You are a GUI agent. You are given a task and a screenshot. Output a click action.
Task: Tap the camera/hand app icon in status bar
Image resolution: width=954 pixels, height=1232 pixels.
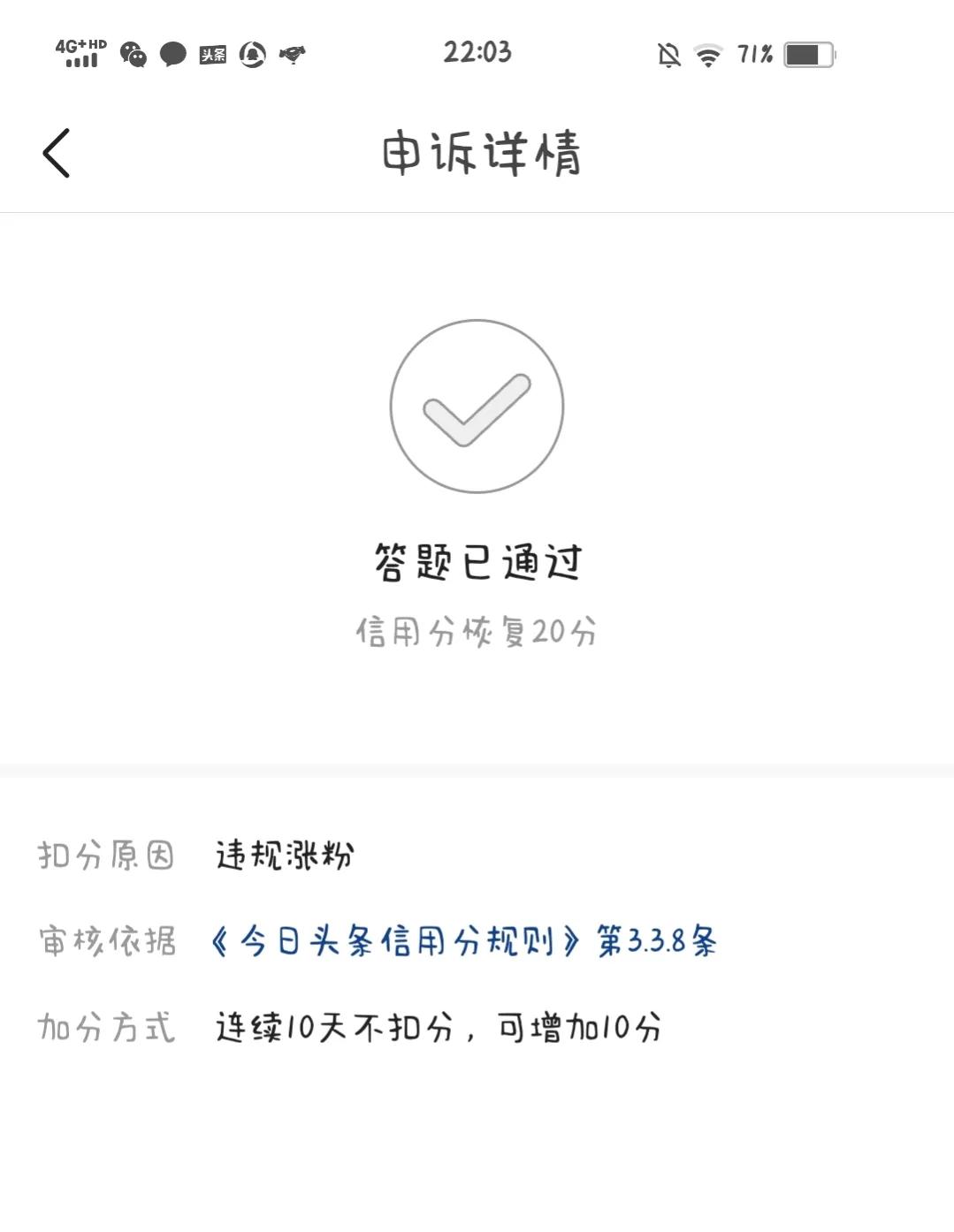(x=292, y=55)
